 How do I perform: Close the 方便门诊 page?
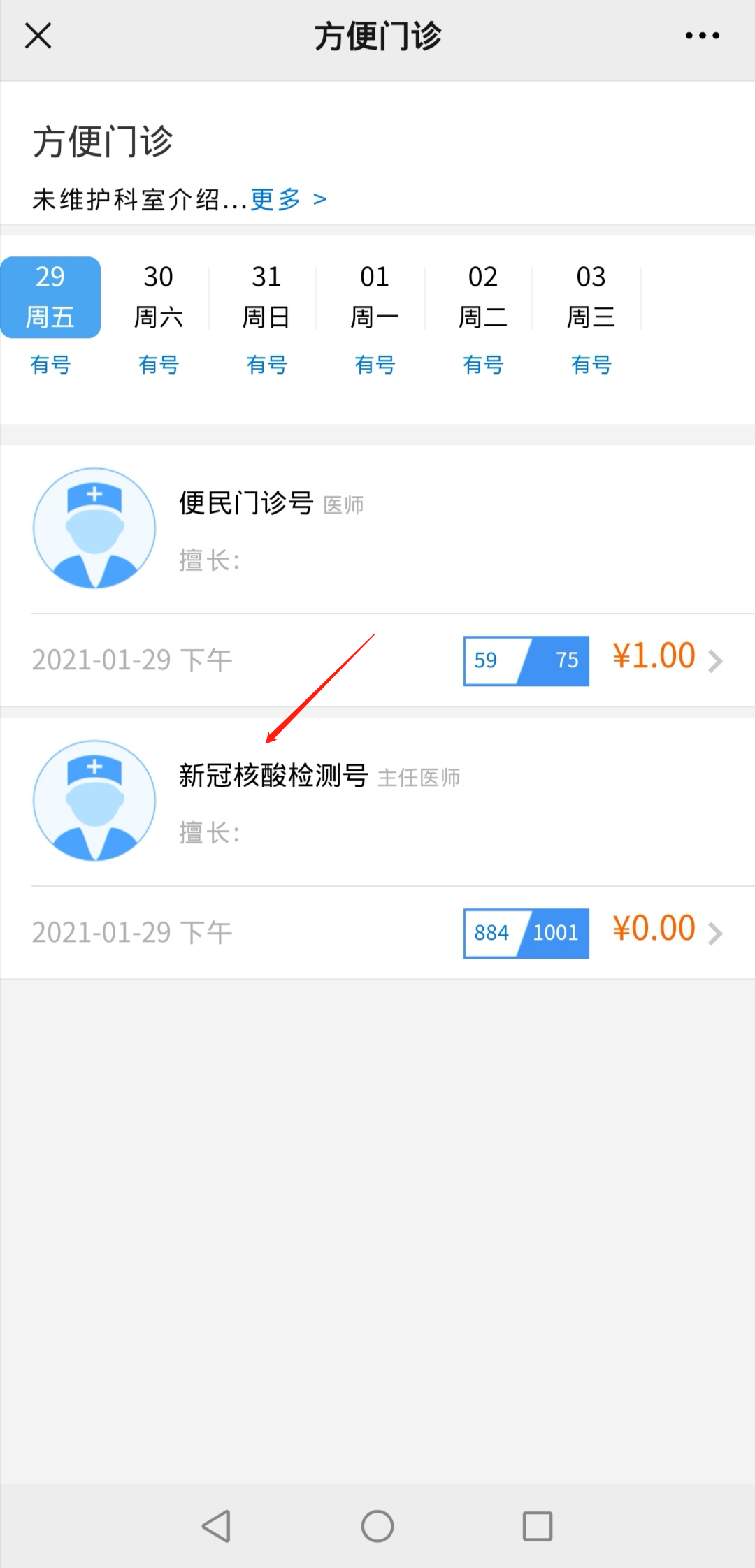coord(38,36)
